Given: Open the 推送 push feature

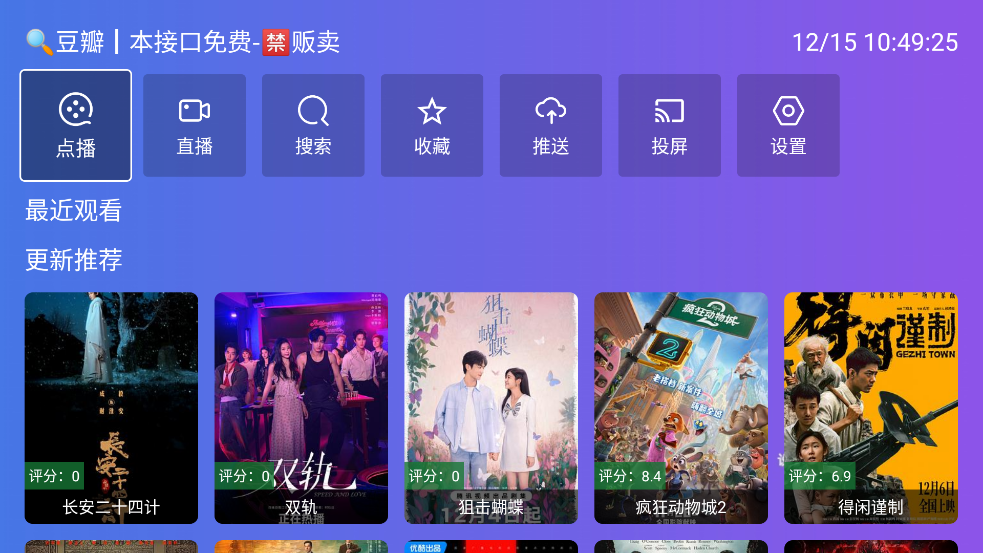Looking at the screenshot, I should pos(551,125).
